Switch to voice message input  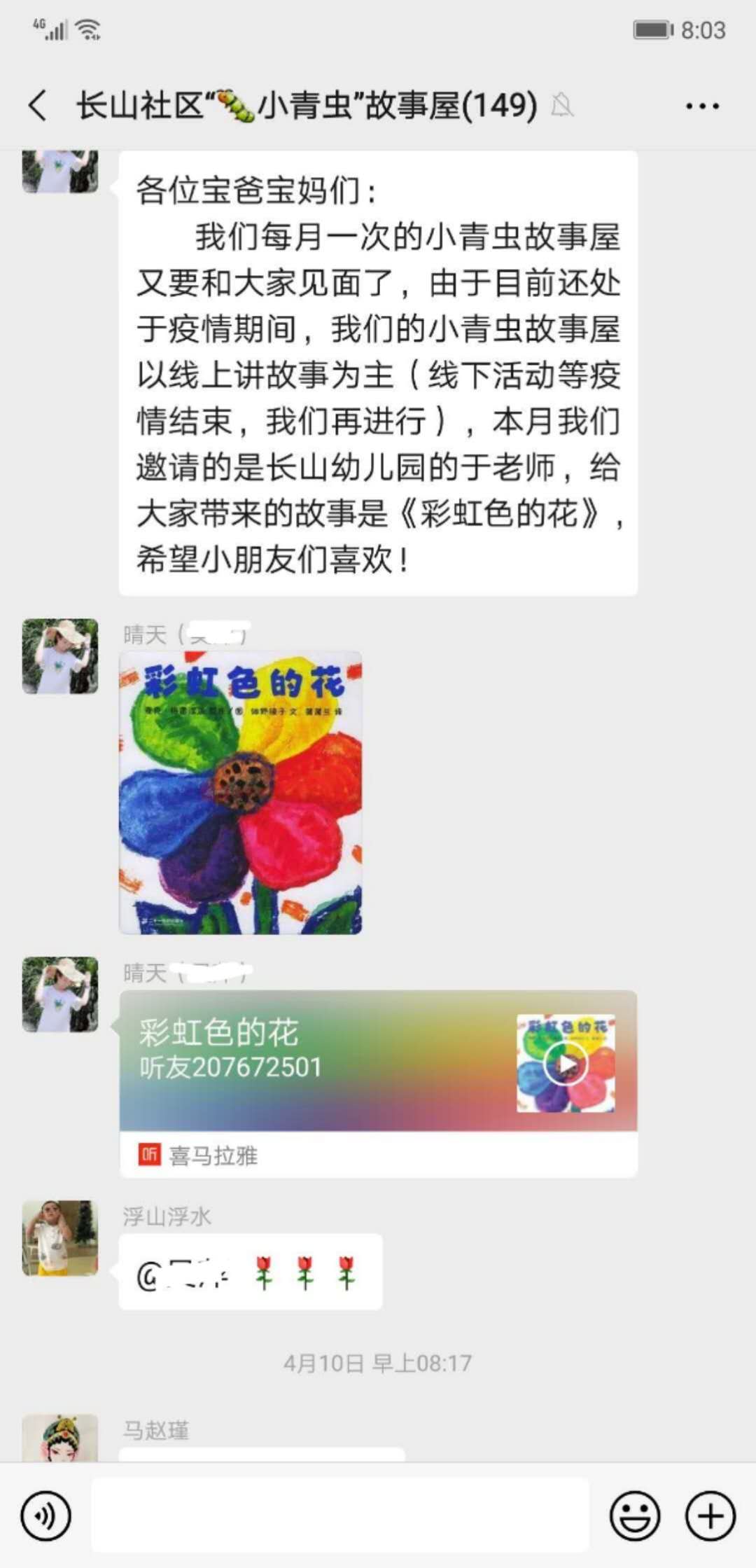(x=46, y=1516)
